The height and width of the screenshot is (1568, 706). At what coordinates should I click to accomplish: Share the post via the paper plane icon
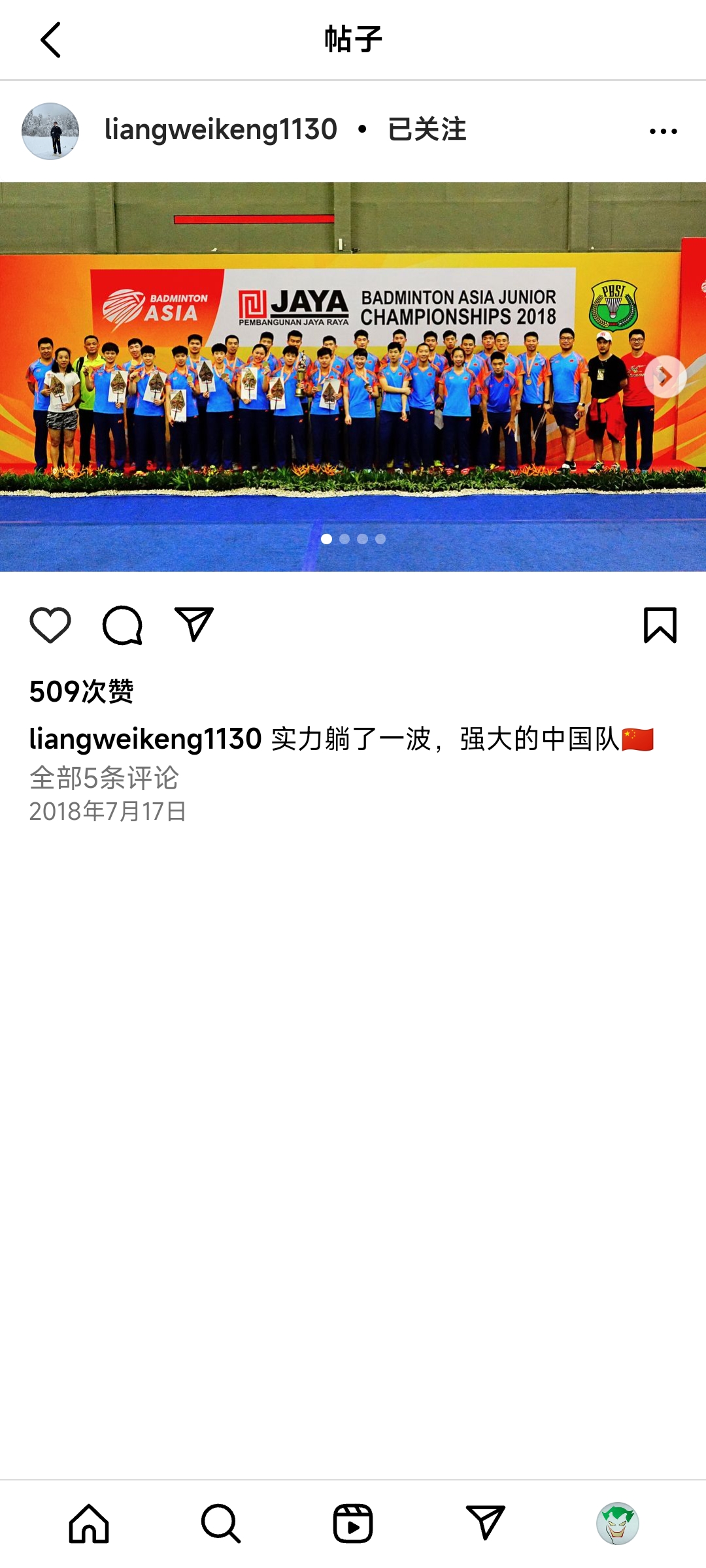tap(194, 624)
